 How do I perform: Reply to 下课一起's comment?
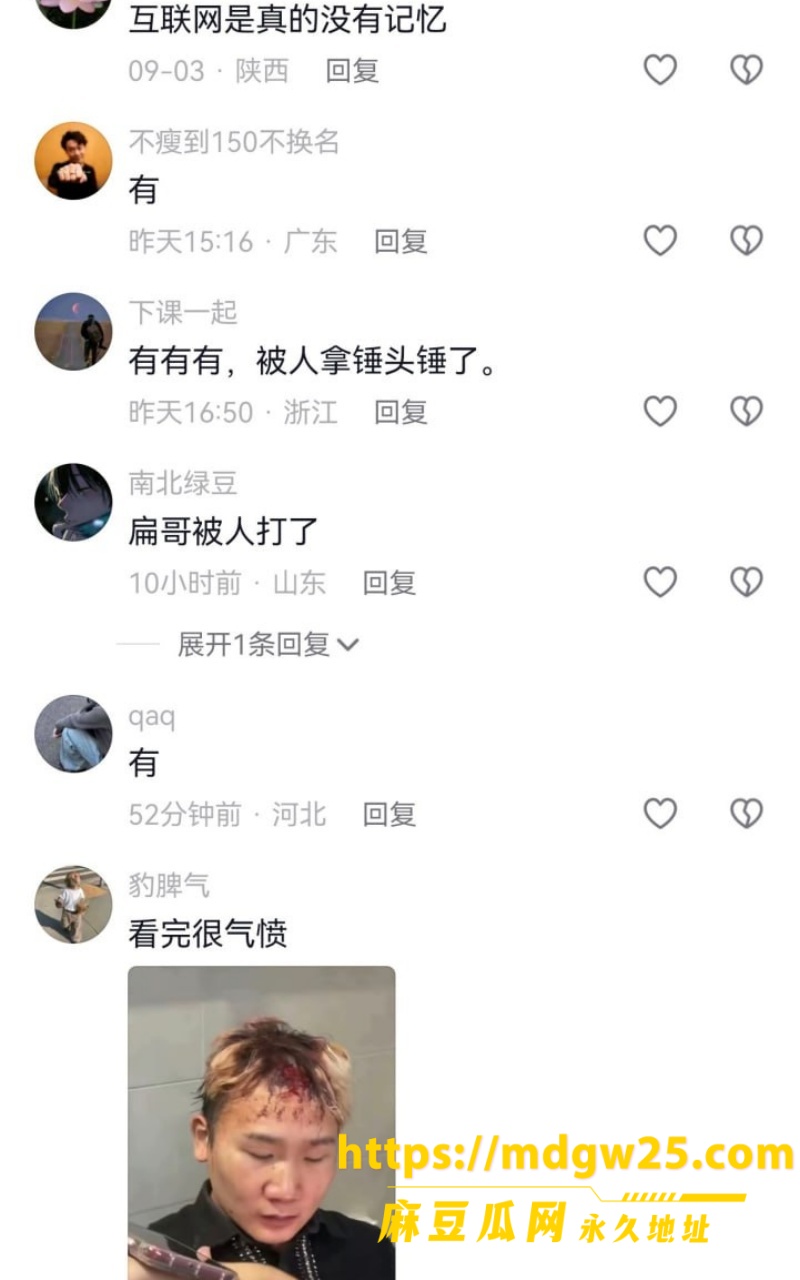401,412
